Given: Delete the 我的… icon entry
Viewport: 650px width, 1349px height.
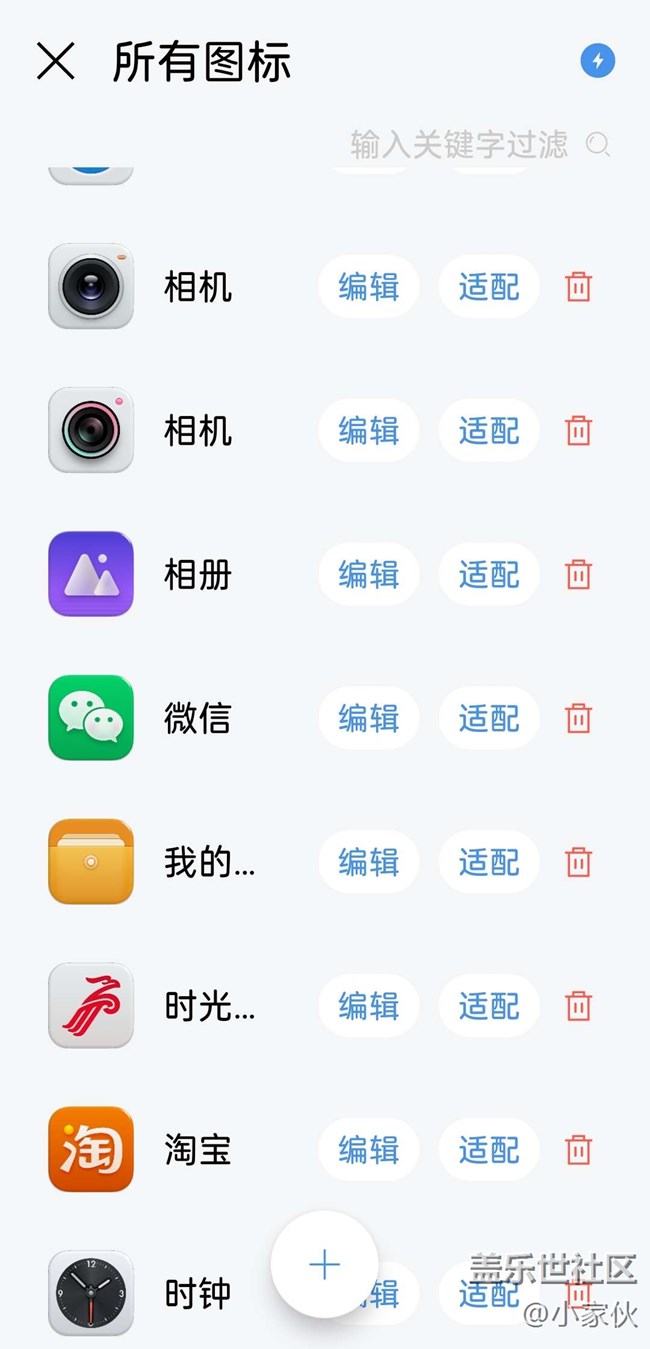Looking at the screenshot, I should coord(579,862).
